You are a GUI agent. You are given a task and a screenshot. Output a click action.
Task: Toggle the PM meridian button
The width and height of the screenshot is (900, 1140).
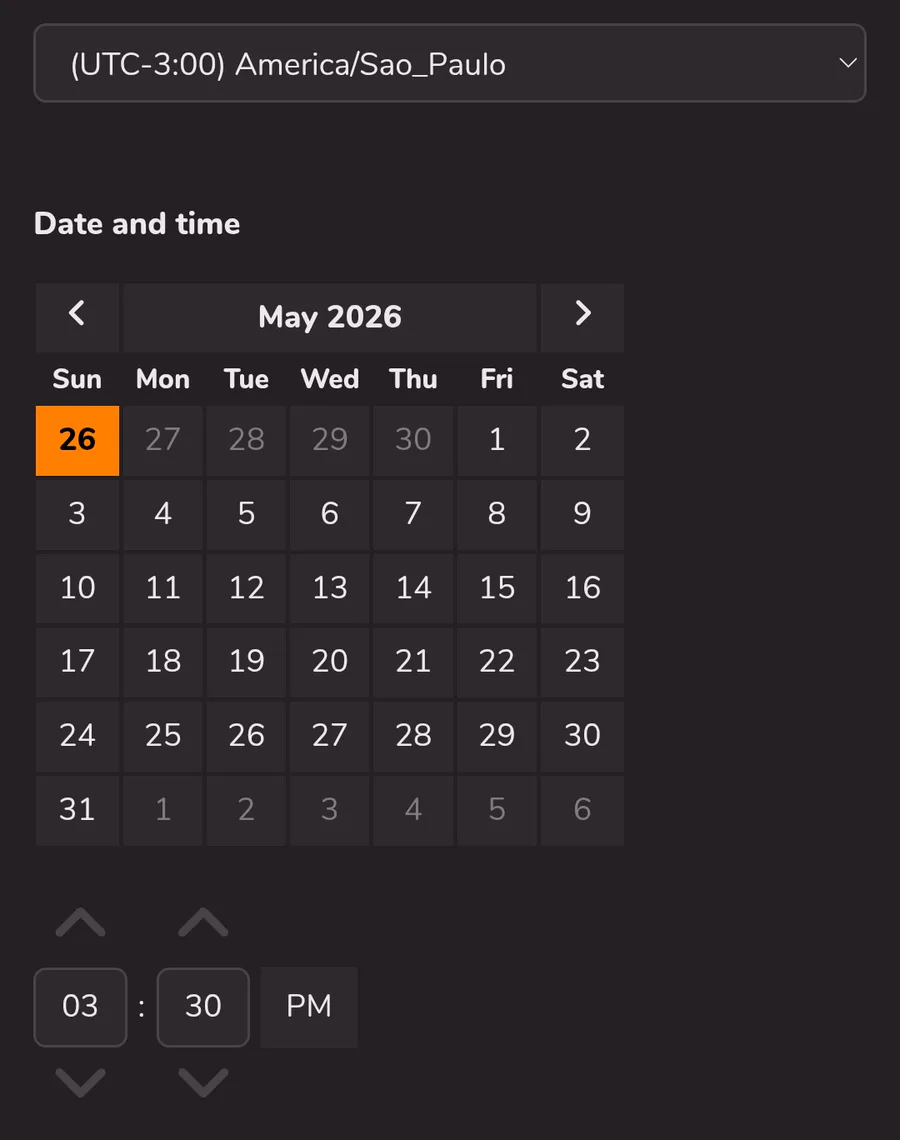[309, 1006]
